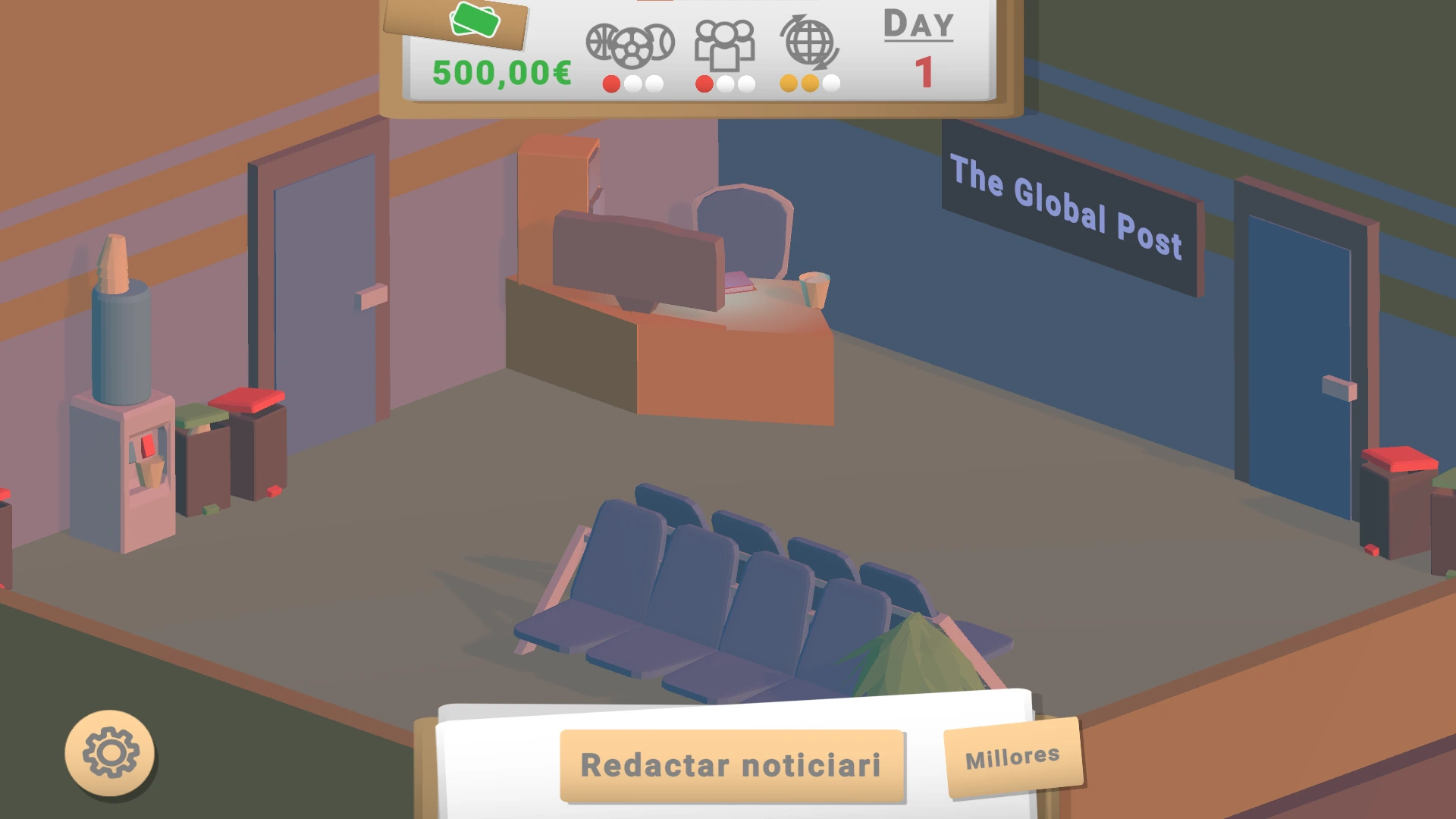This screenshot has width=1456, height=819.
Task: Open the Millores upgrades tab
Action: point(1012,758)
